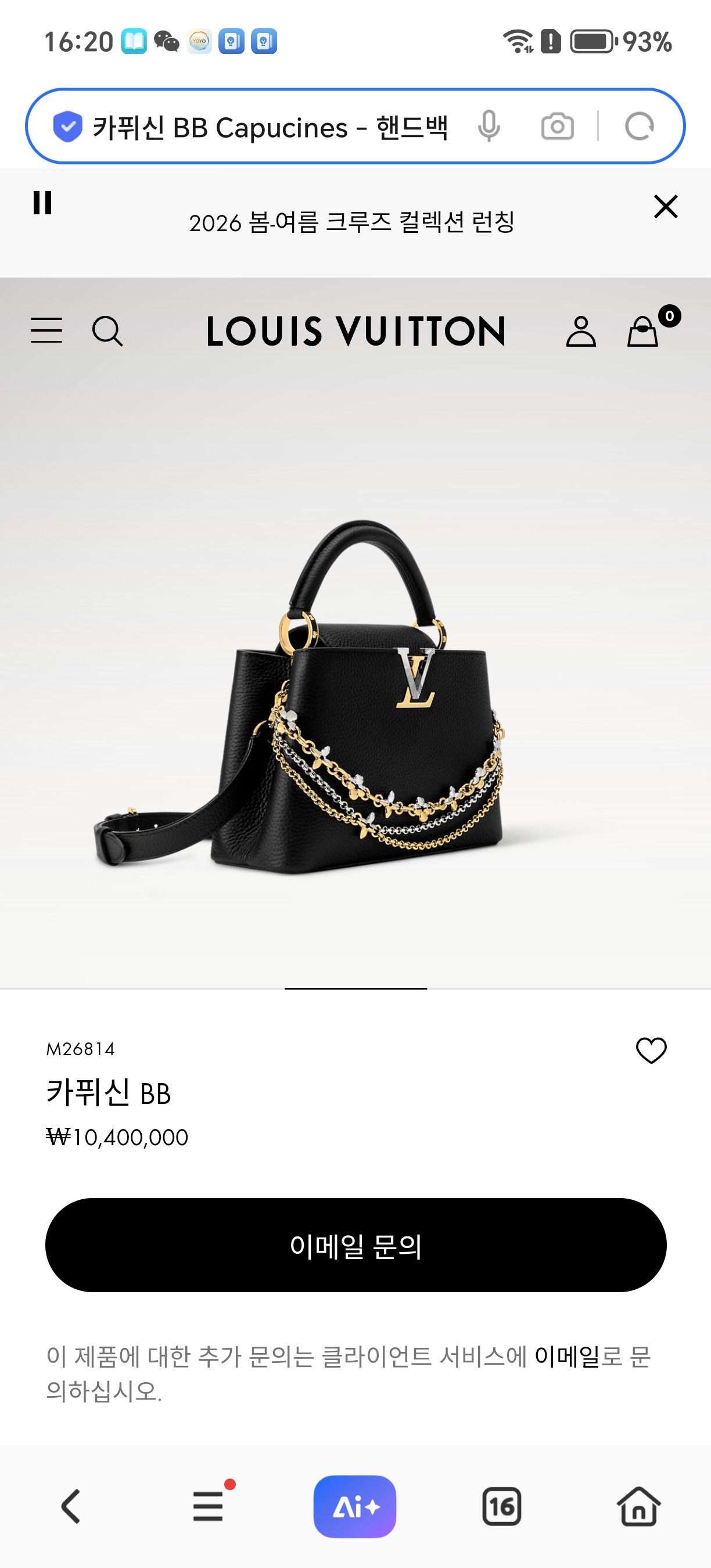The height and width of the screenshot is (1568, 711).
Task: Follow the 이메일 link in the inquiry text
Action: (x=567, y=1355)
